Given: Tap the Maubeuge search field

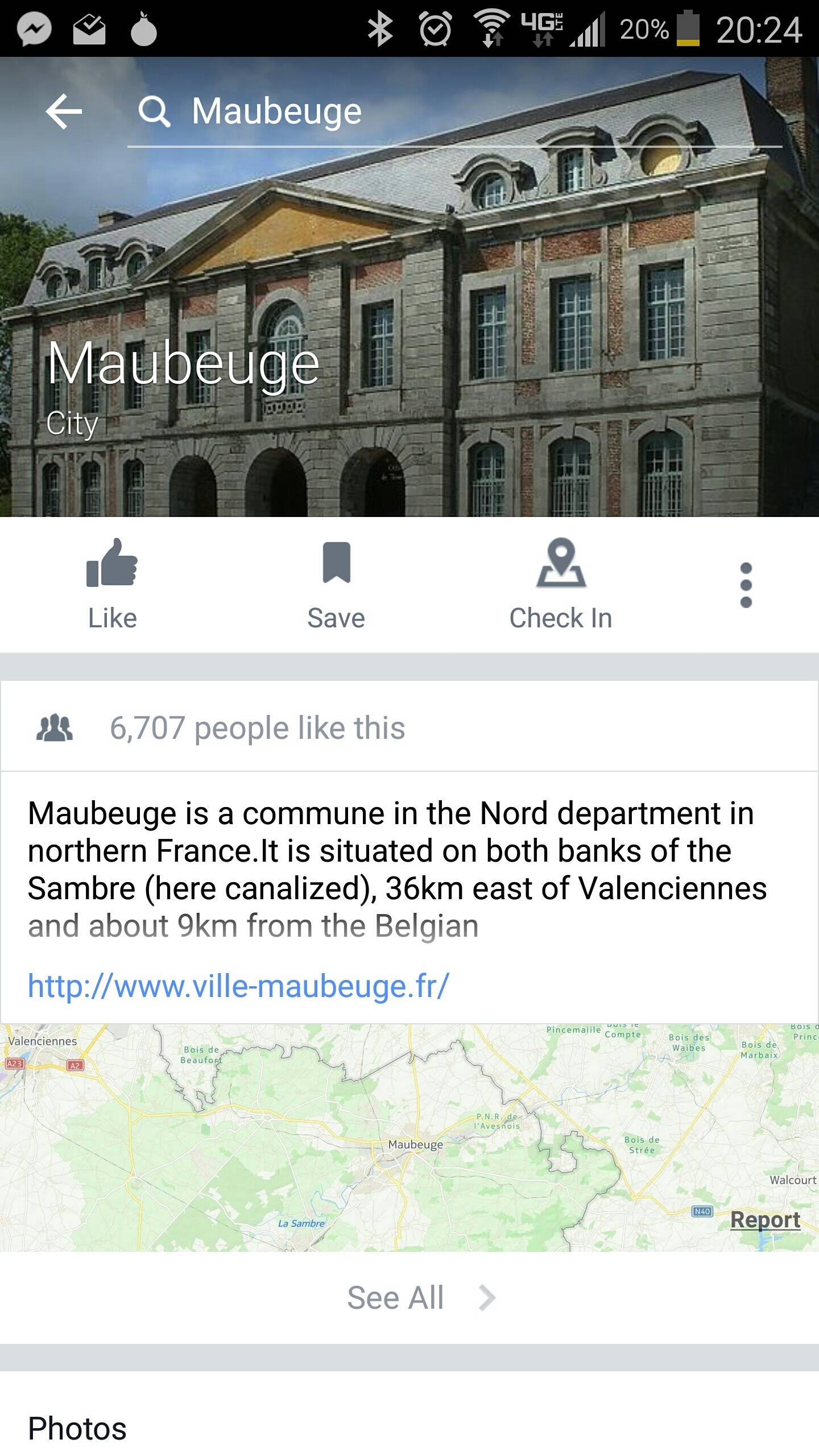Looking at the screenshot, I should (x=454, y=111).
